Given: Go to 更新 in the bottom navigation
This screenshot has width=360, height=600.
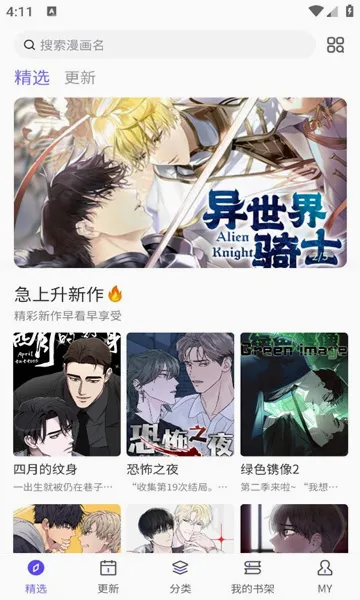Looking at the screenshot, I should pyautogui.click(x=108, y=577).
